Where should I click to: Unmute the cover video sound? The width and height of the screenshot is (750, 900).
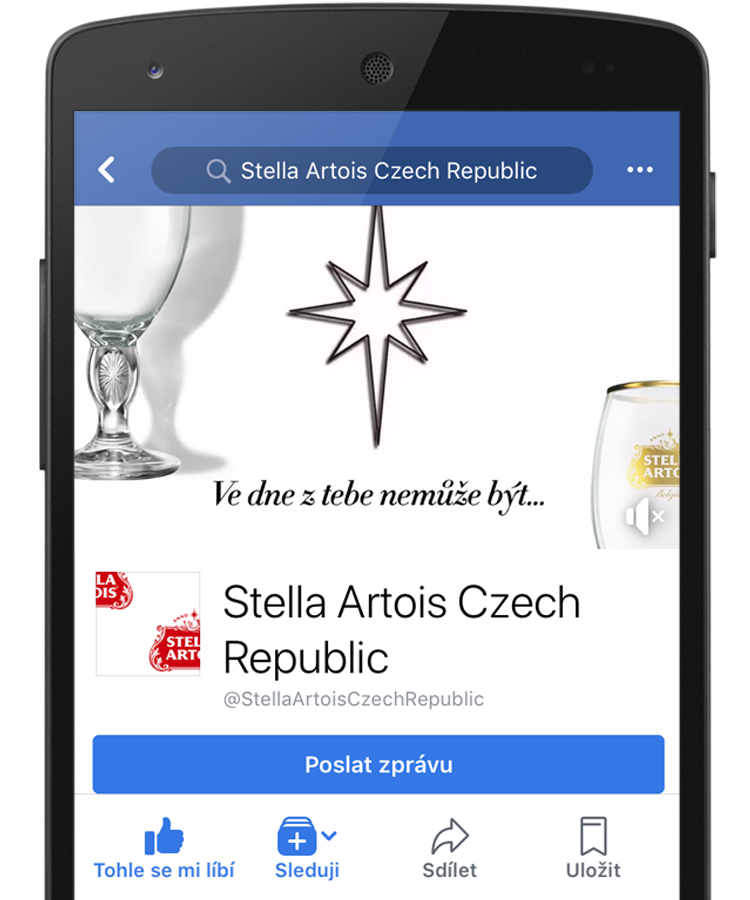(644, 517)
